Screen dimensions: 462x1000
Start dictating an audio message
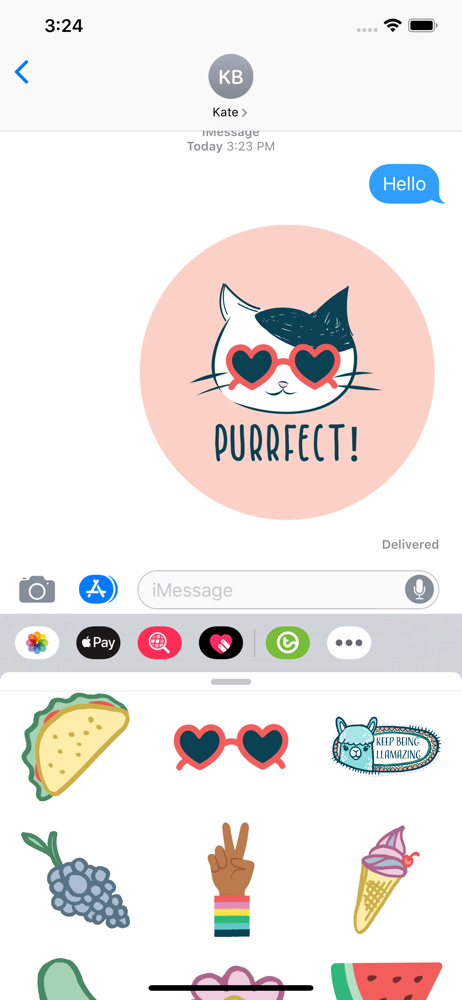coord(419,590)
